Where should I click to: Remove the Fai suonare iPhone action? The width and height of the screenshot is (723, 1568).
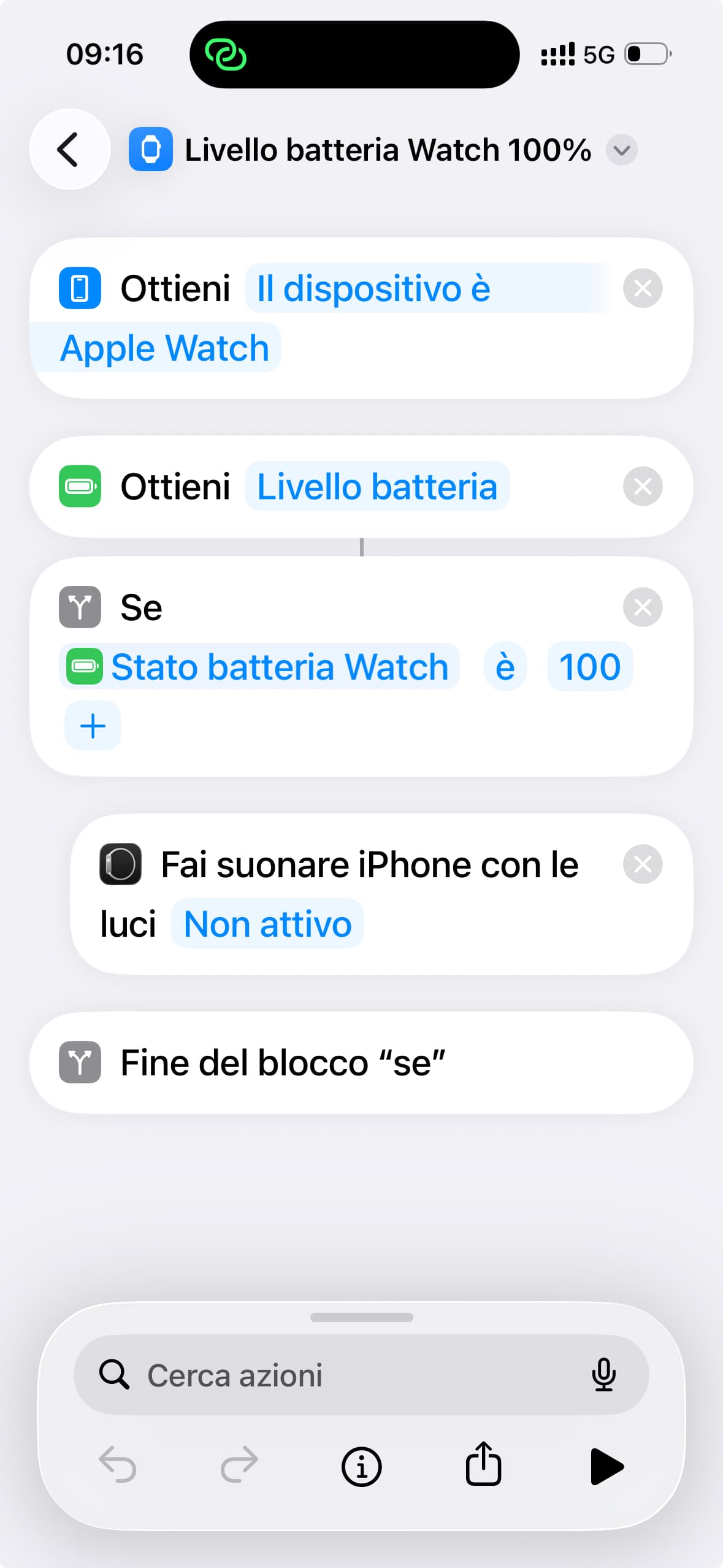[x=642, y=864]
